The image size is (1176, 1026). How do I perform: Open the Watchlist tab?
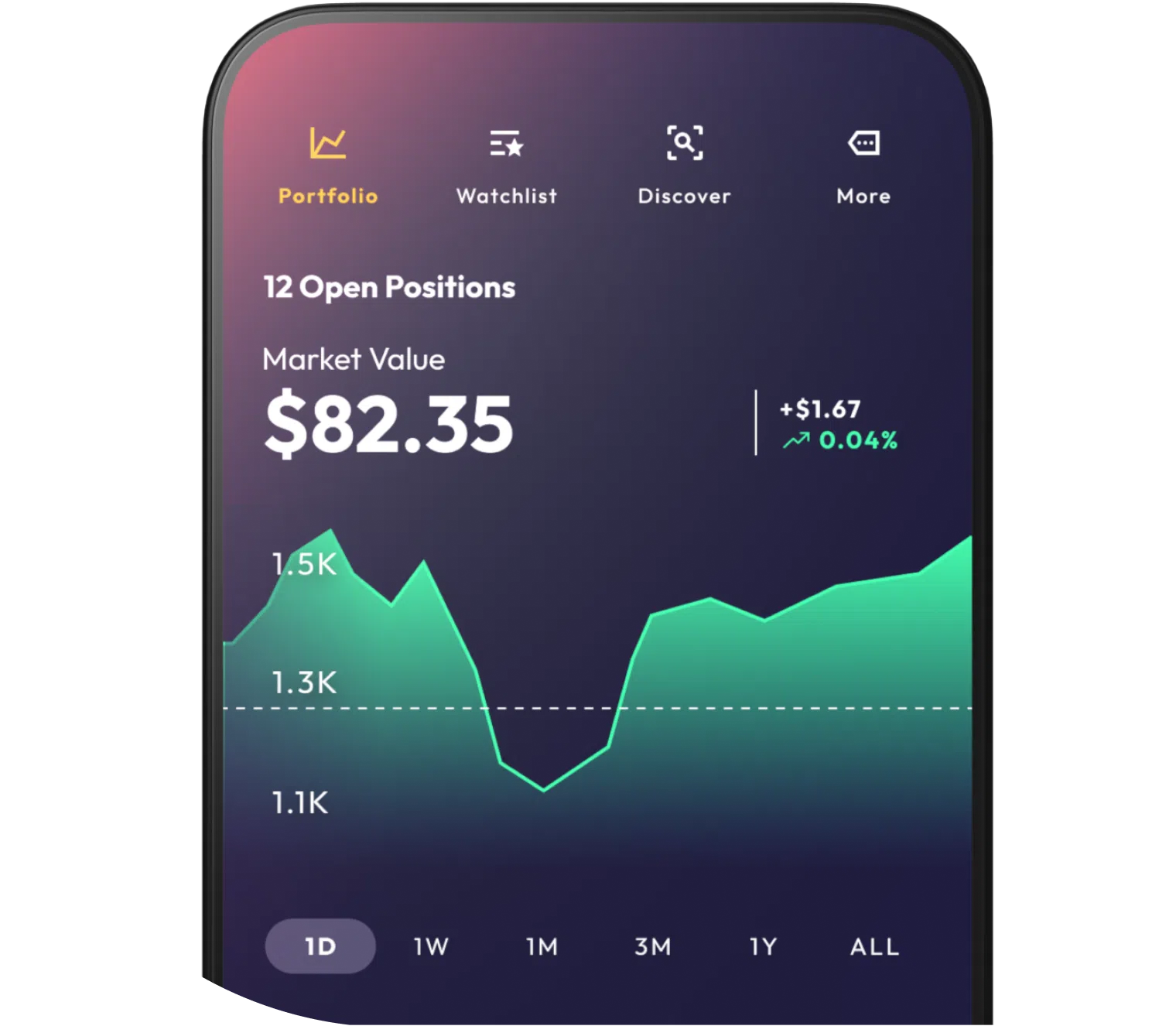[507, 166]
